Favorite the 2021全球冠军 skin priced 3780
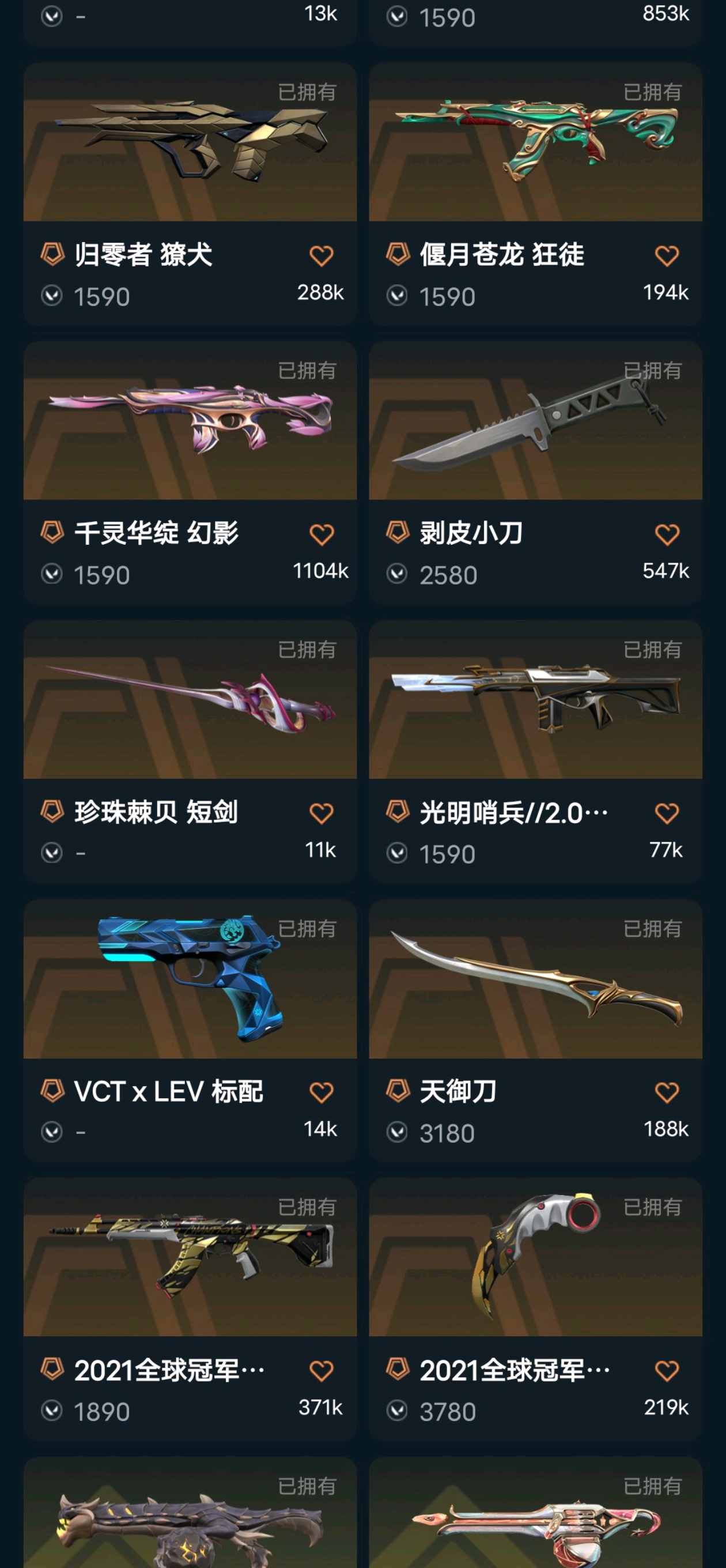The image size is (726, 1568). (x=666, y=1371)
